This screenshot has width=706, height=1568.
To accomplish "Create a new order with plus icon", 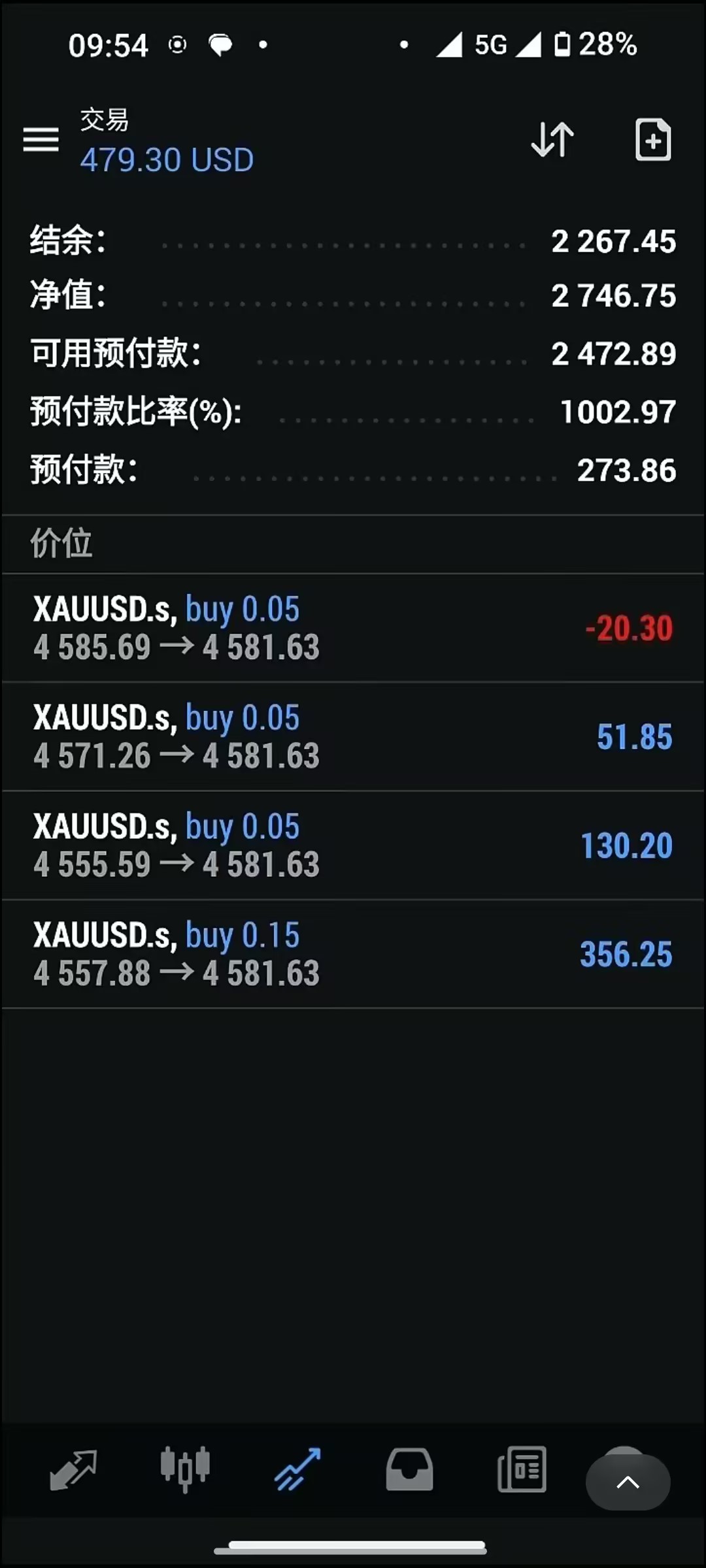I will [x=653, y=139].
